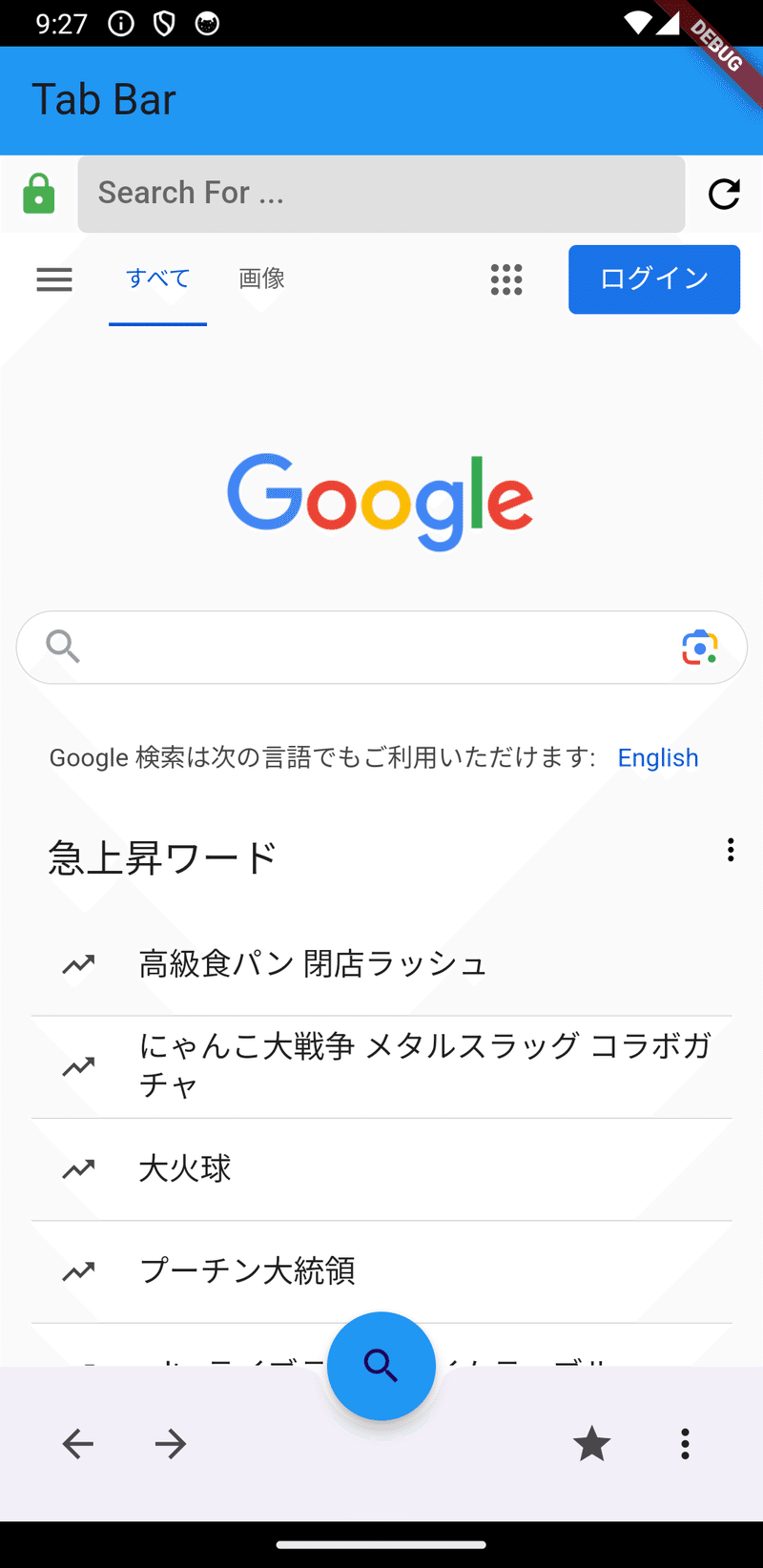Switch to the 画像 tab
The image size is (763, 1568).
coord(262,279)
